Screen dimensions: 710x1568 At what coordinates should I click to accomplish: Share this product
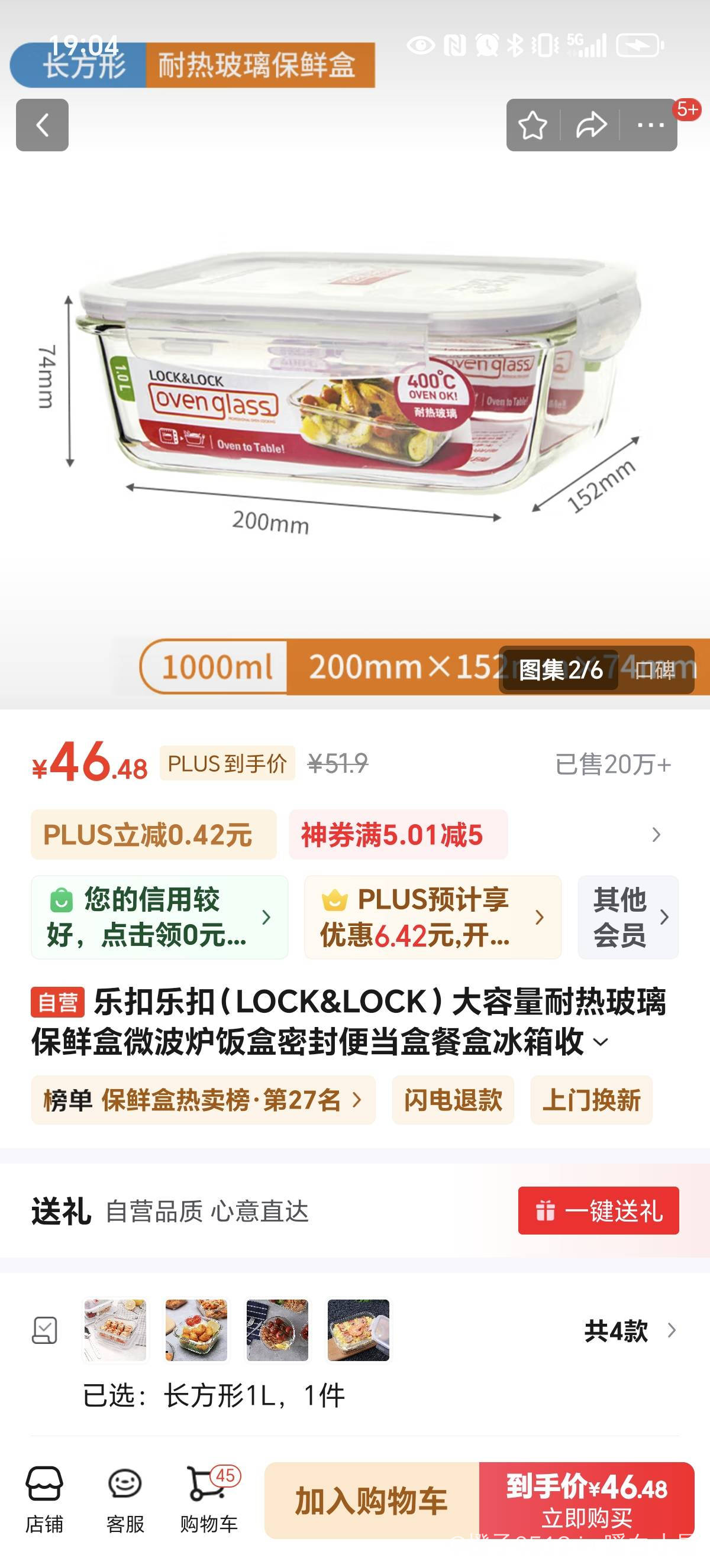click(x=590, y=125)
